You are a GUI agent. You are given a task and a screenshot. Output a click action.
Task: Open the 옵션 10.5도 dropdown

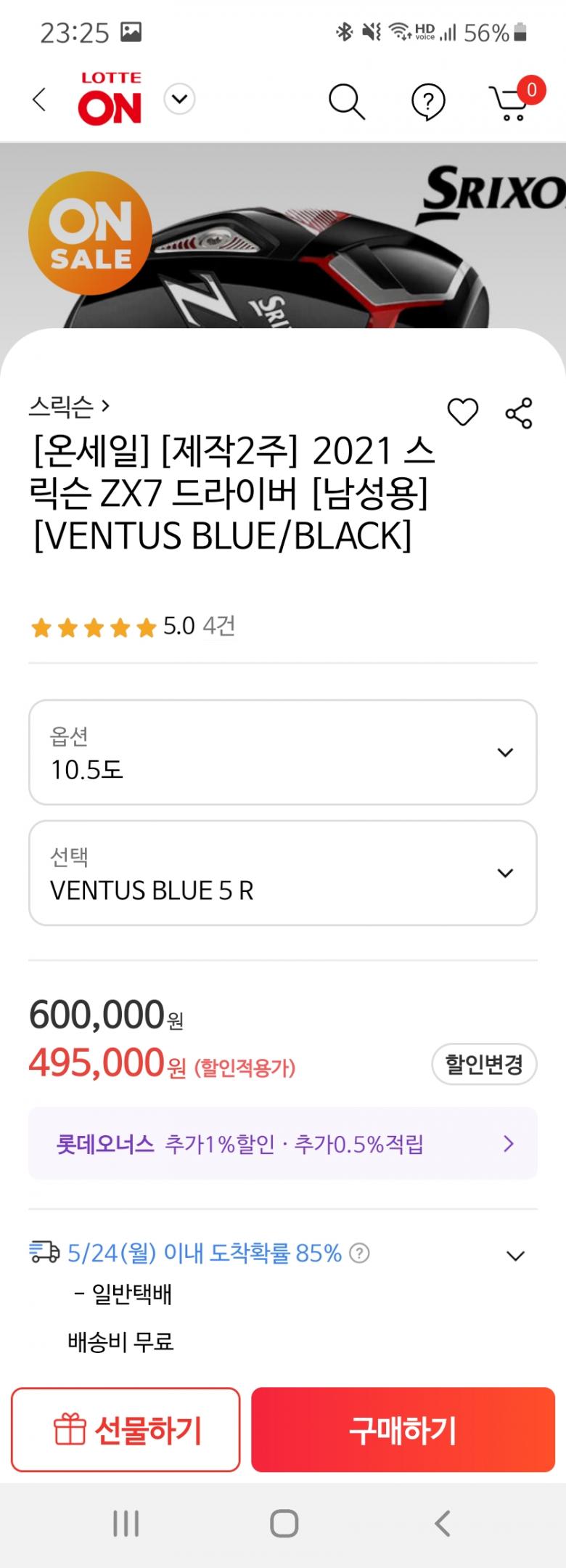(282, 752)
